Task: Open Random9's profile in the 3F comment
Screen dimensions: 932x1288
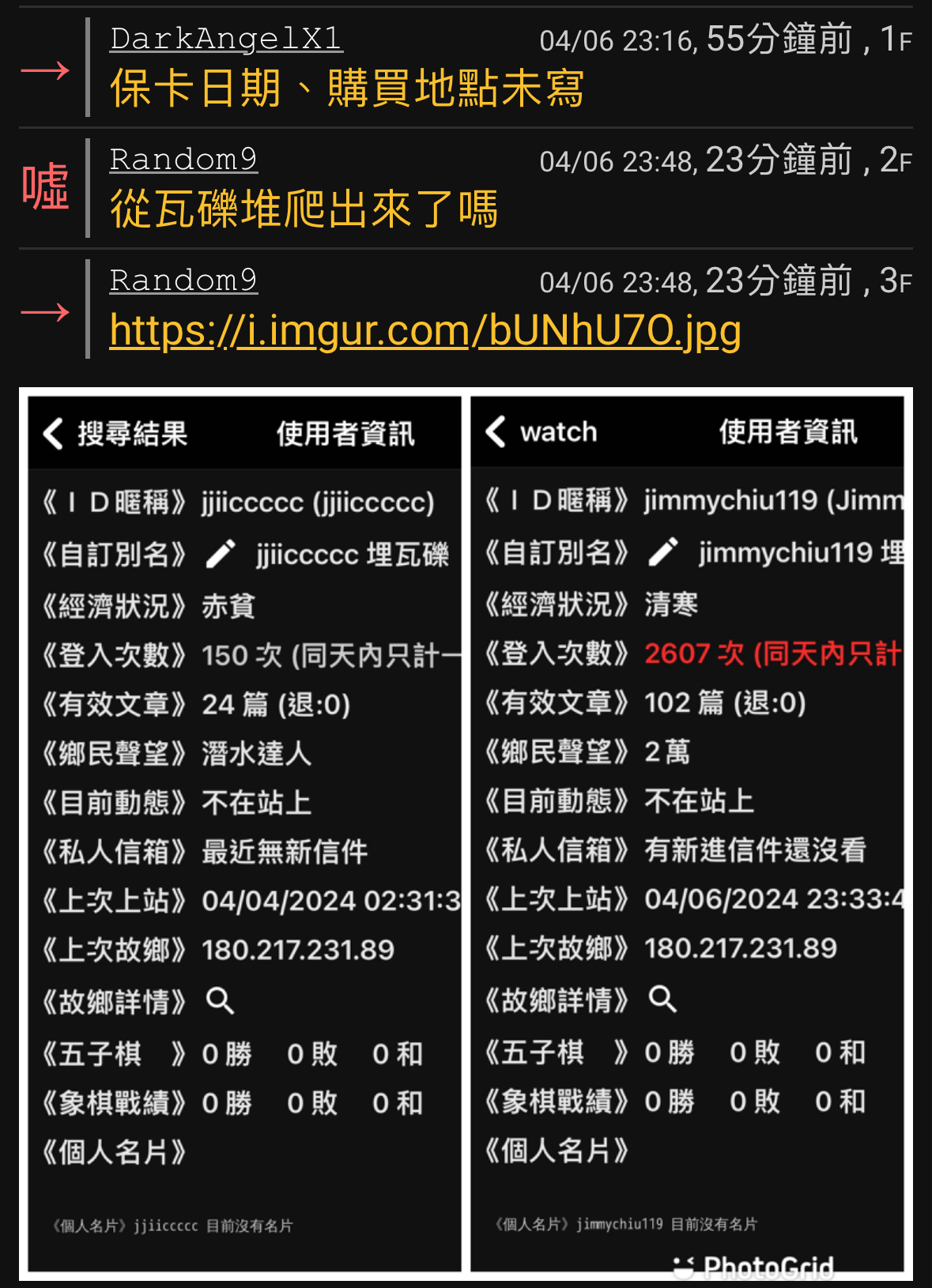Action: coord(183,281)
